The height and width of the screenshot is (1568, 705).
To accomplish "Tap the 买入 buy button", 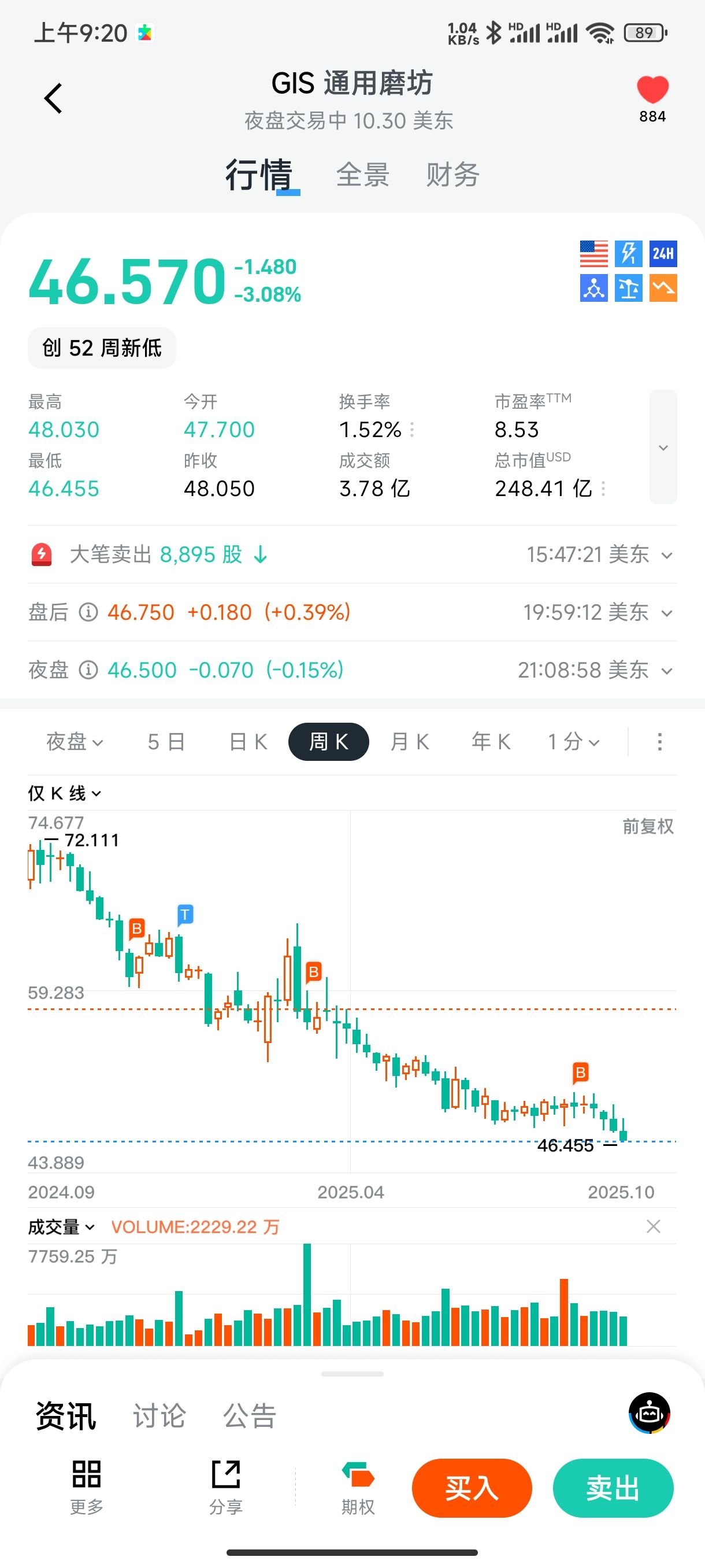I will [472, 1488].
